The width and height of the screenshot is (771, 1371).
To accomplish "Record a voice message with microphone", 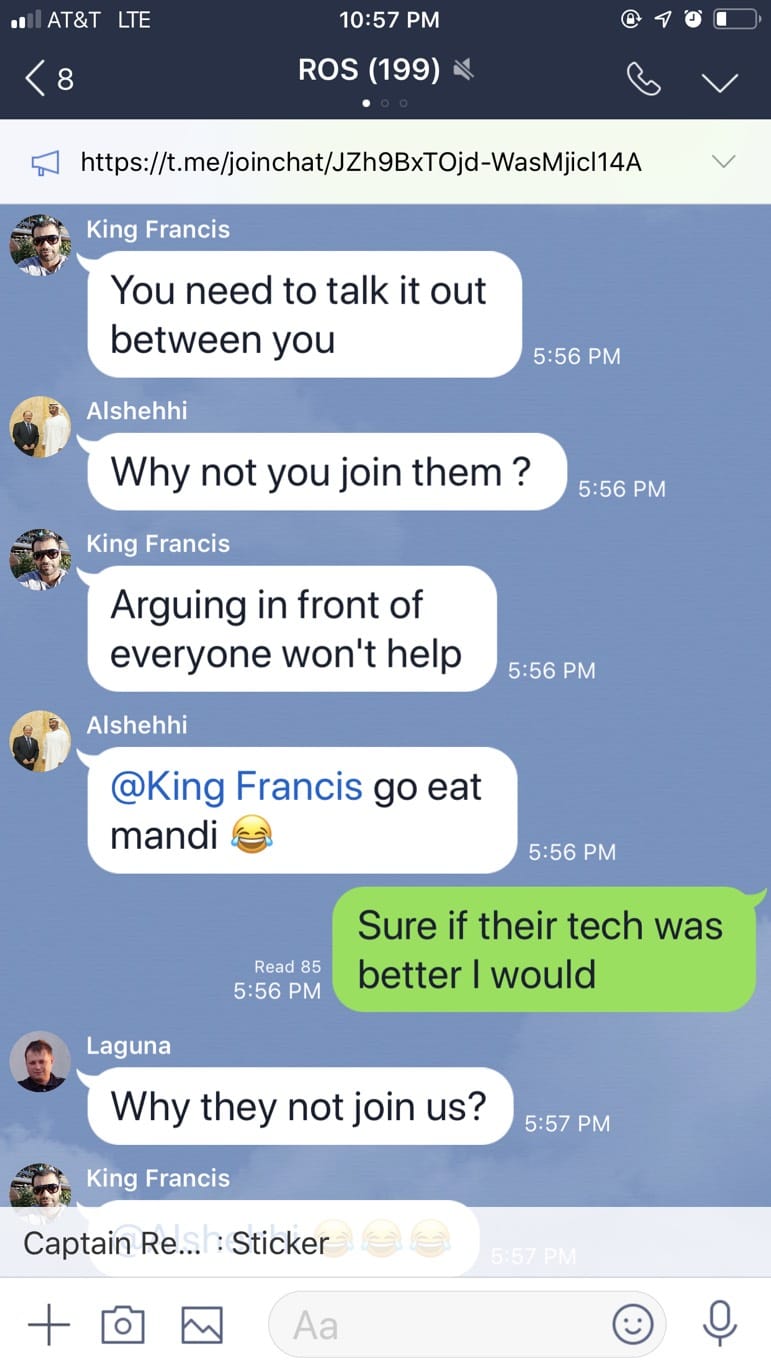I will [x=719, y=1326].
